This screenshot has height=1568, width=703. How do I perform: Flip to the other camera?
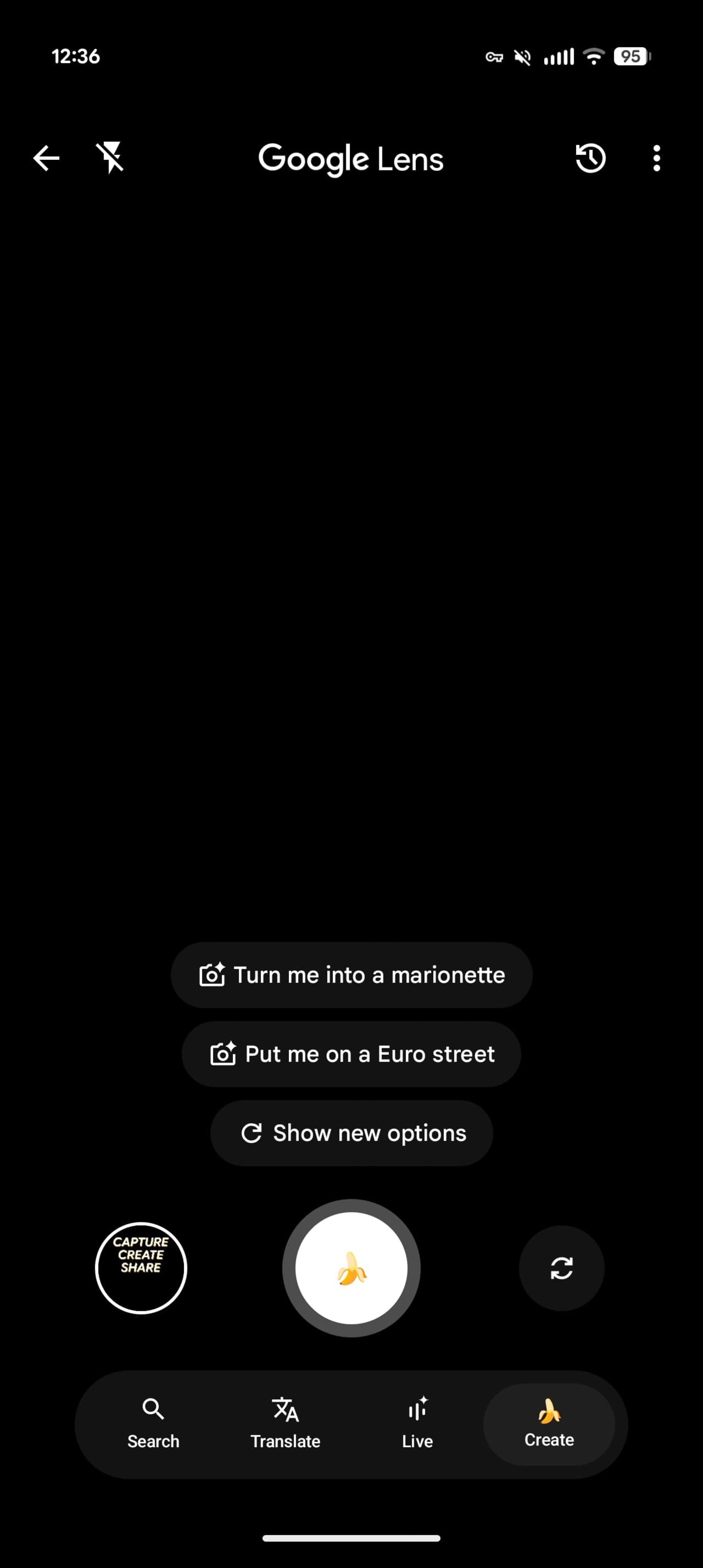561,1268
